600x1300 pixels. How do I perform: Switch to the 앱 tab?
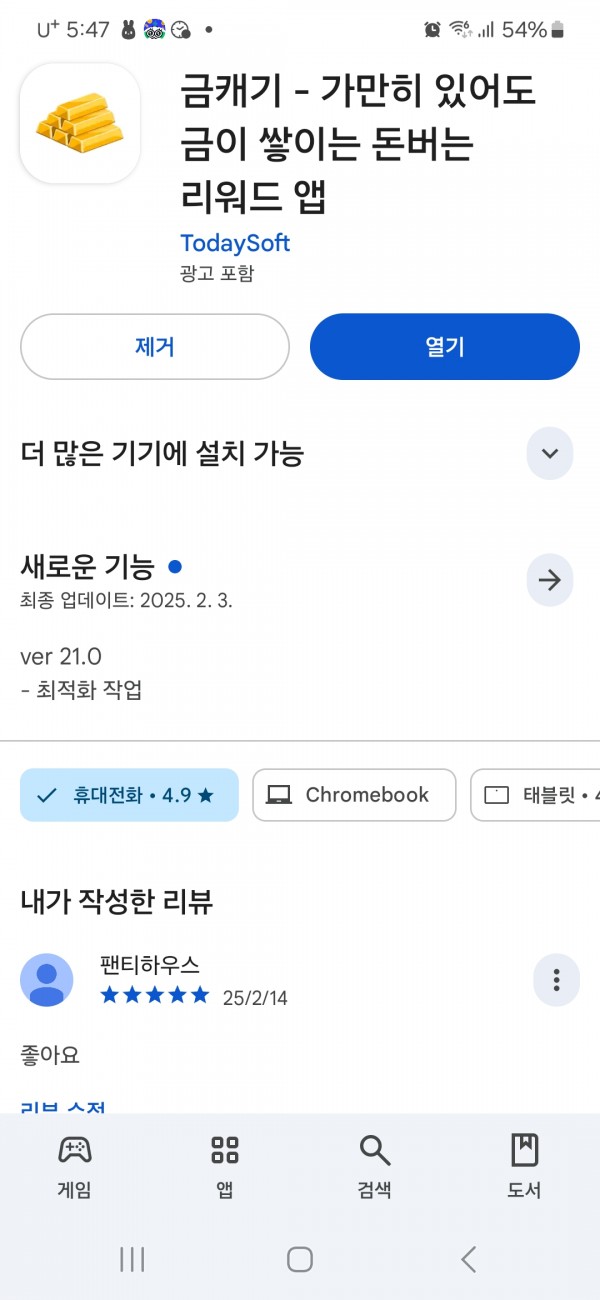click(x=225, y=1167)
